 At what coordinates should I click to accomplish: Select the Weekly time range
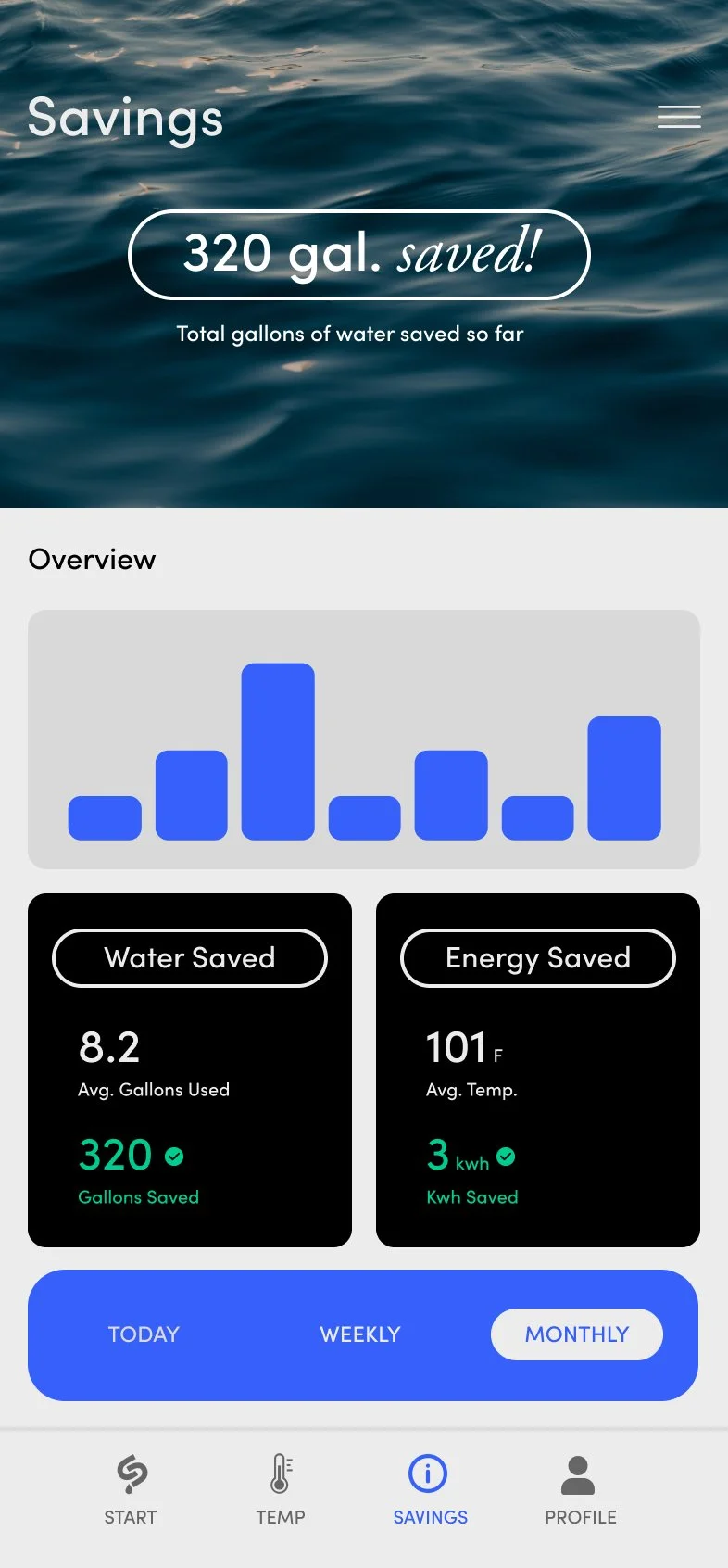360,1334
